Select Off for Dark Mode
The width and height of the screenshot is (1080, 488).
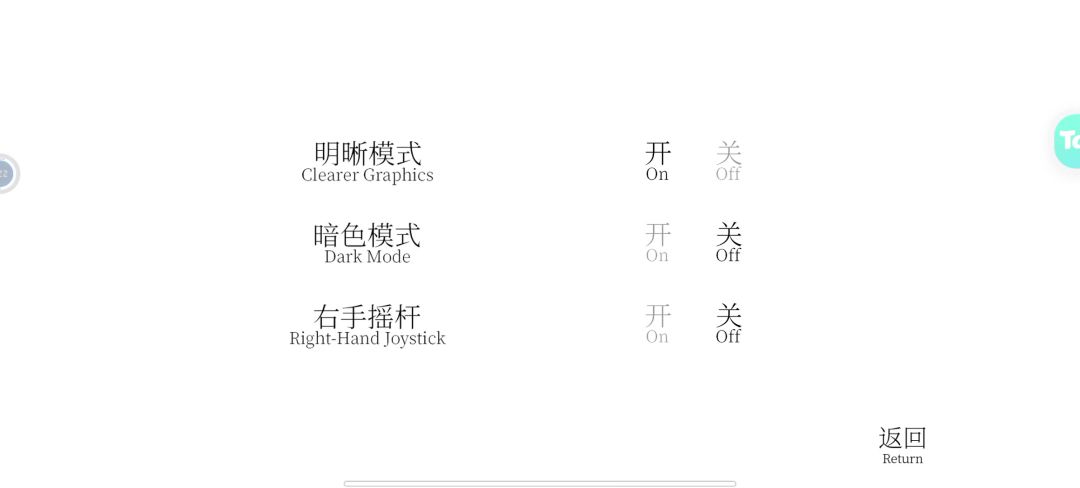[x=728, y=242]
